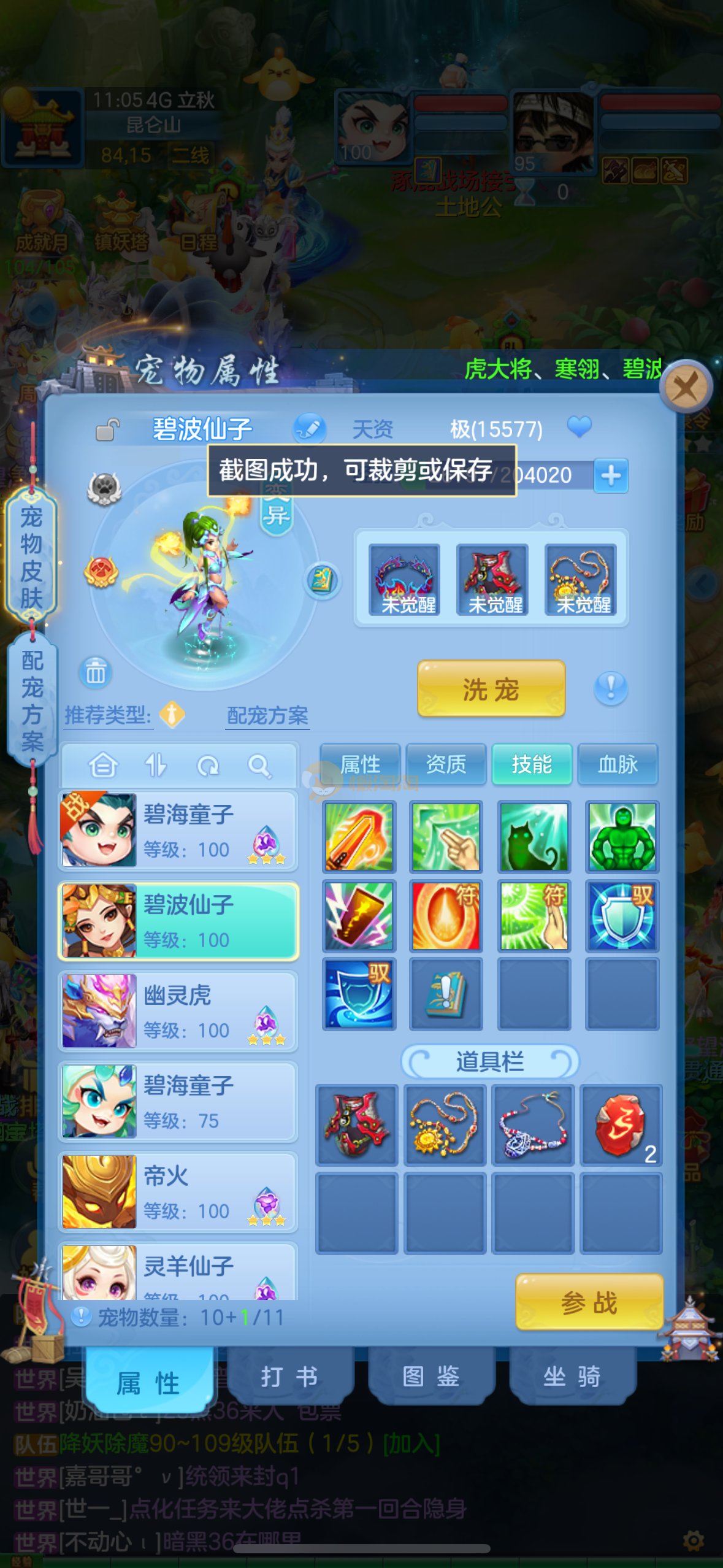Select the level 75 碧海童子 pet
The height and width of the screenshot is (1568, 723).
178,1102
